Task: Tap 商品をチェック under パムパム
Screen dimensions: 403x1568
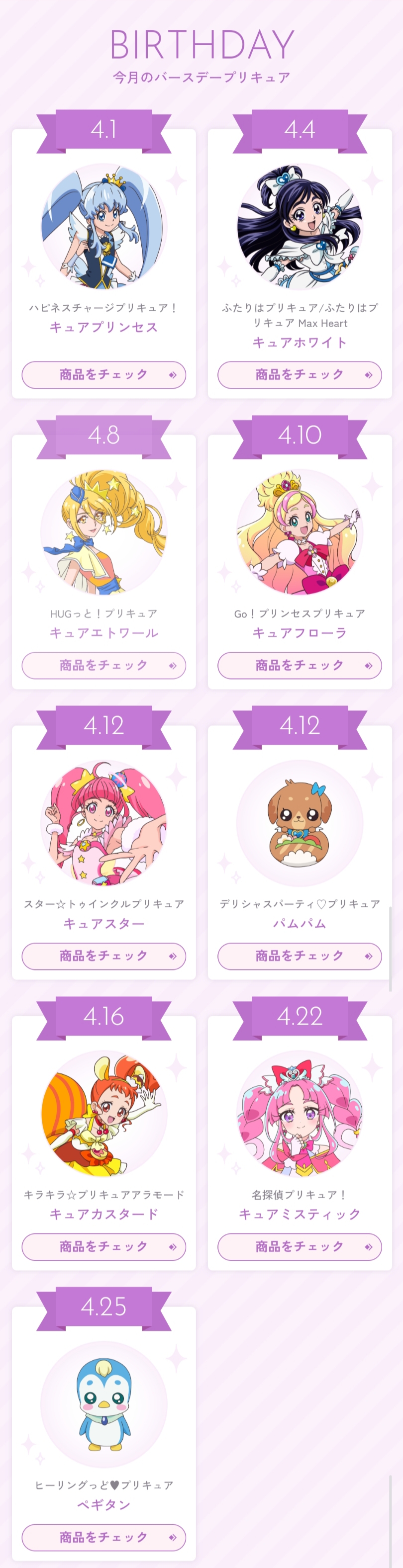Action: (x=300, y=956)
